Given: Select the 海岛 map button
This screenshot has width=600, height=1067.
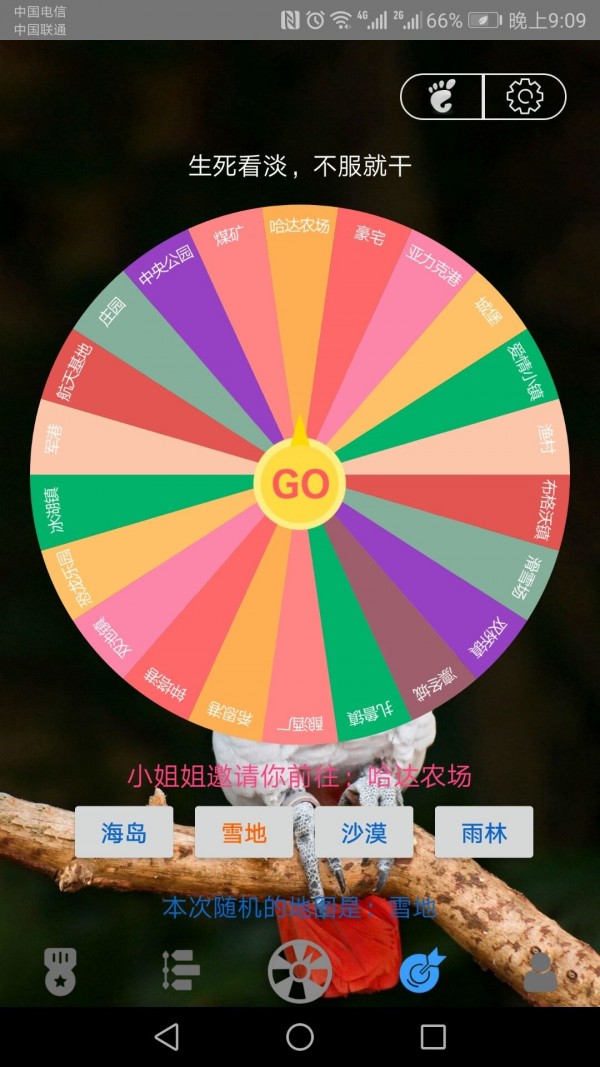Looking at the screenshot, I should point(124,832).
